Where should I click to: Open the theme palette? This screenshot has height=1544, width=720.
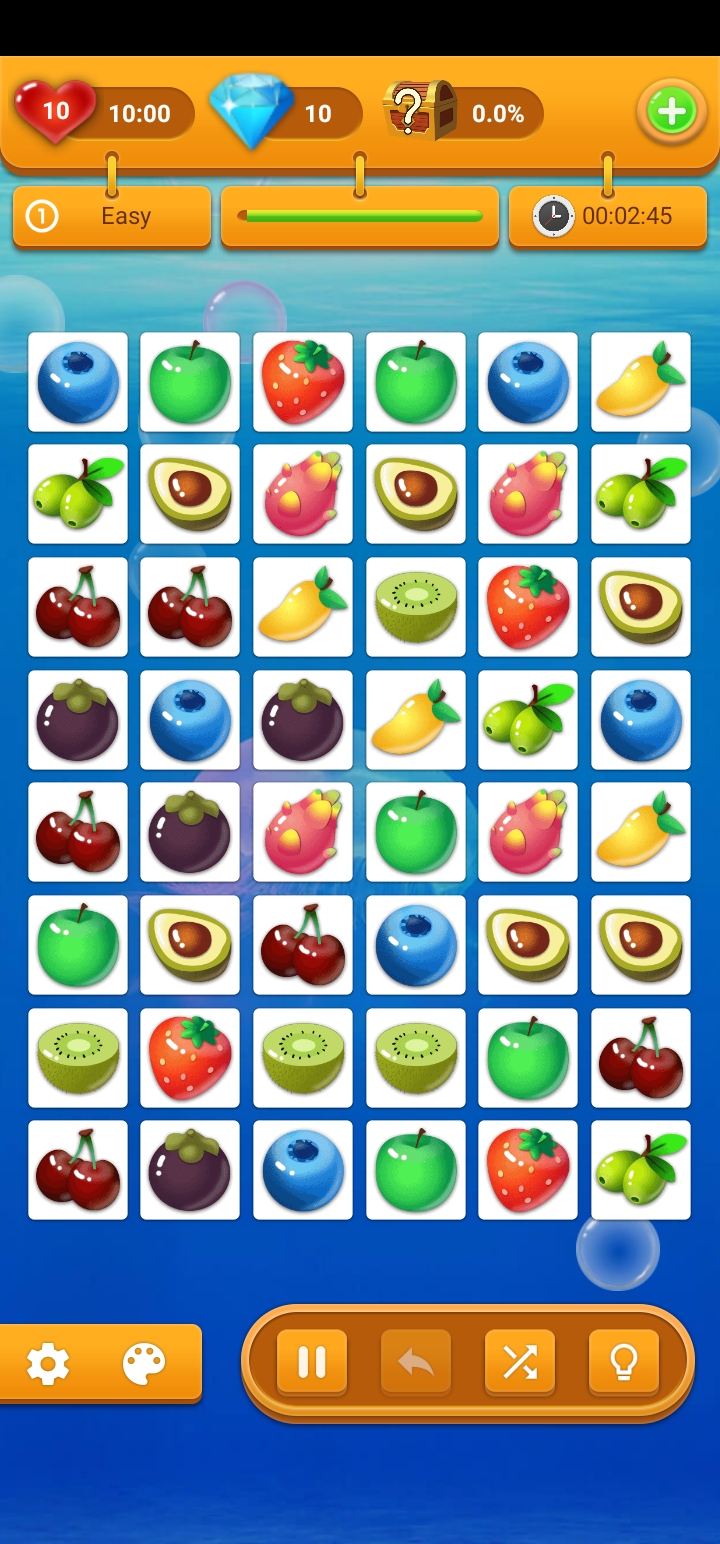[x=144, y=1363]
